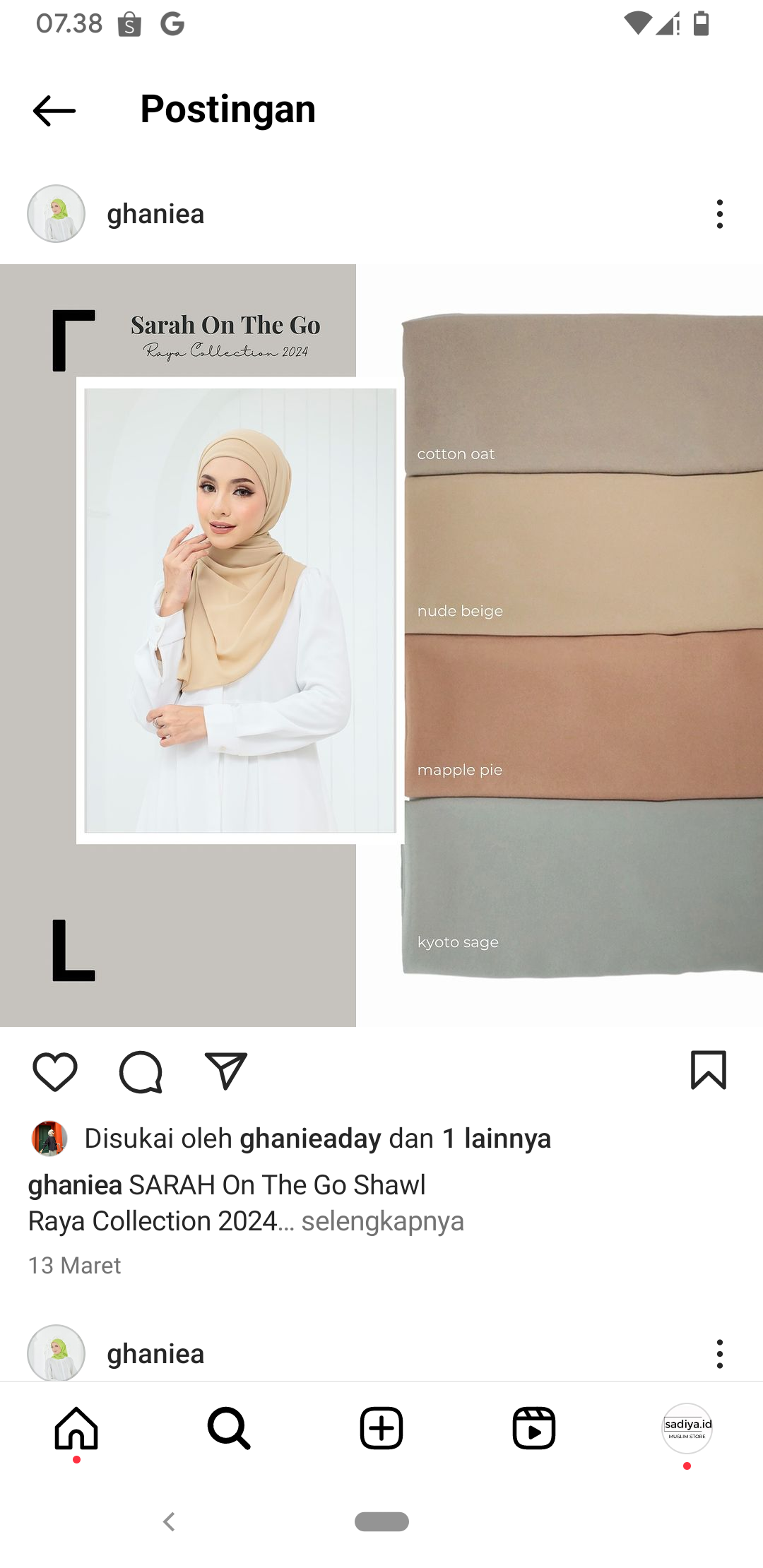Open the overflow menu on the Sarah post
The image size is (763, 1568).
[719, 214]
